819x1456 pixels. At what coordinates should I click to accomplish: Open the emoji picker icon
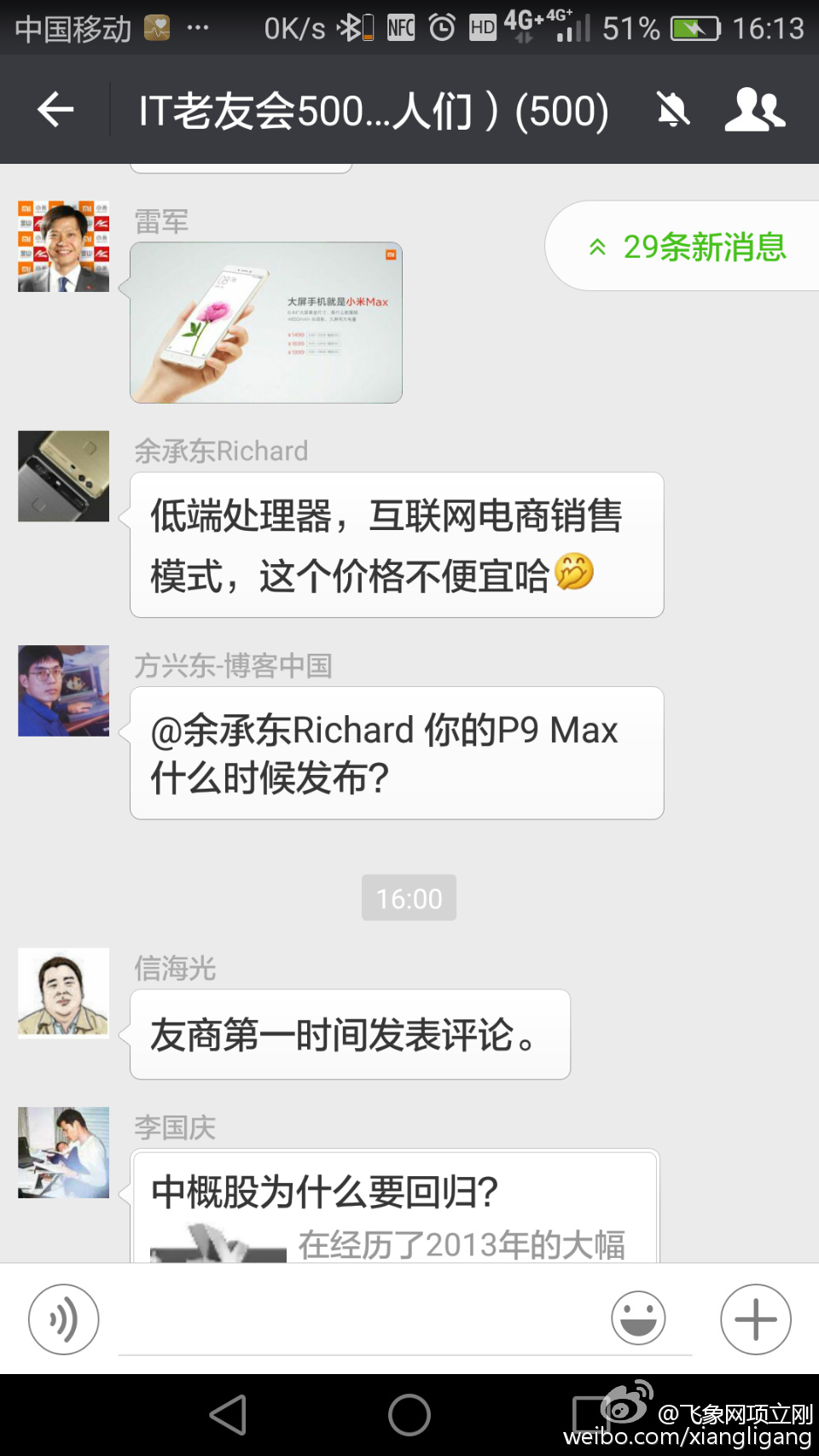[x=638, y=1319]
